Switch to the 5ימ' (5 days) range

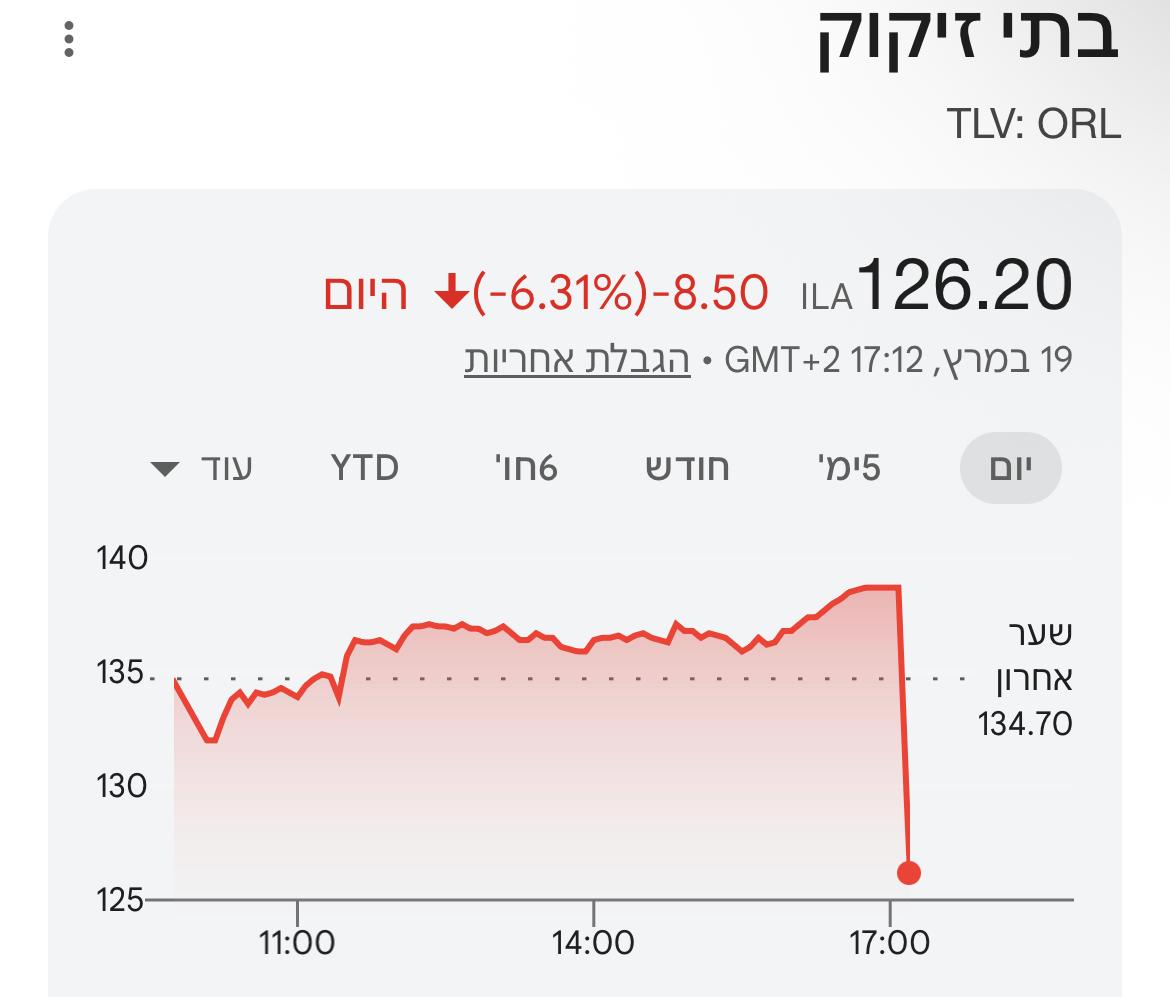click(850, 468)
